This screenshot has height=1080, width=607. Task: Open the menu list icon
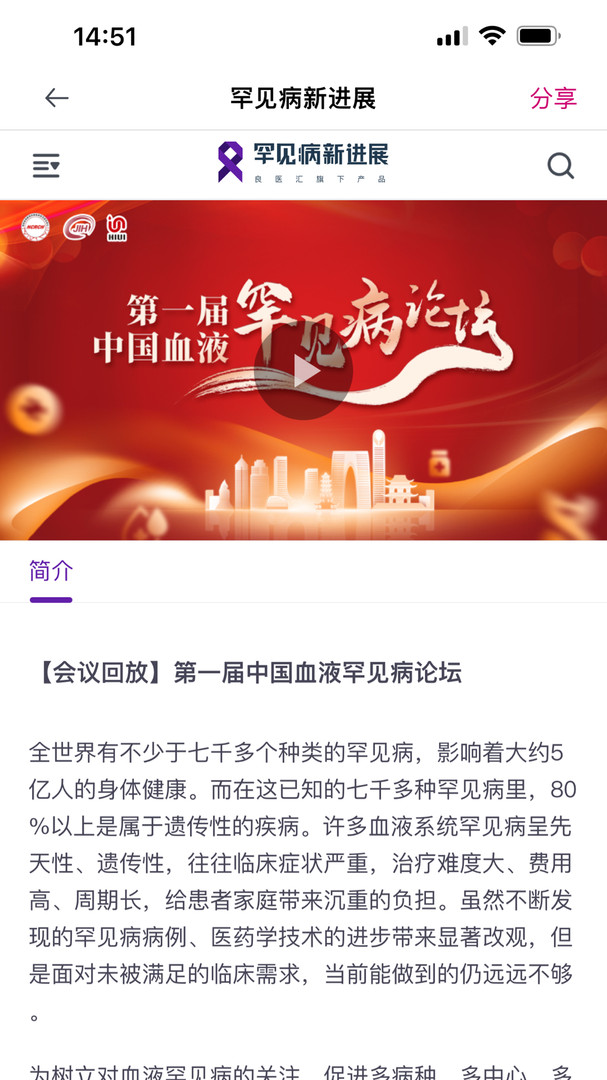pos(46,166)
